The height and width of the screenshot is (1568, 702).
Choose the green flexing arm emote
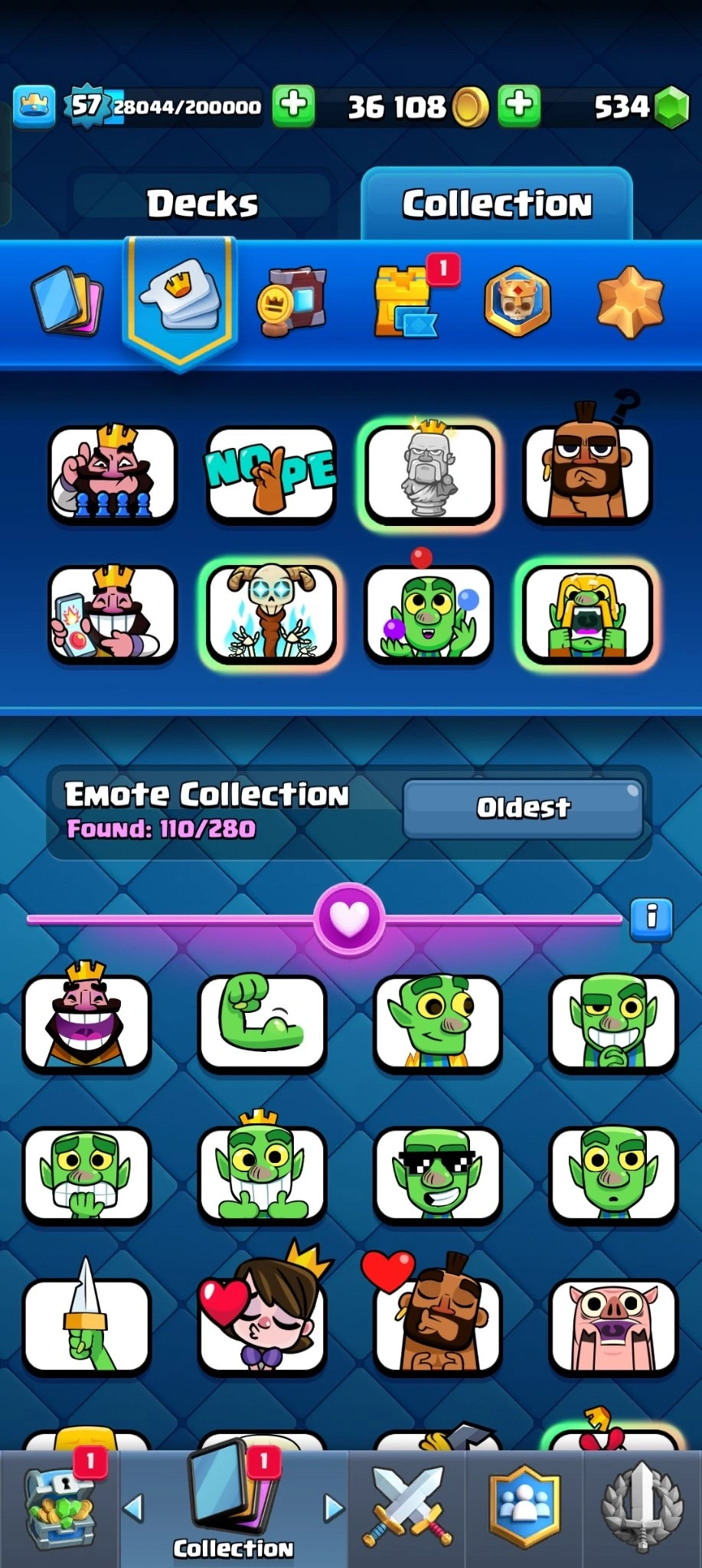click(x=262, y=1023)
